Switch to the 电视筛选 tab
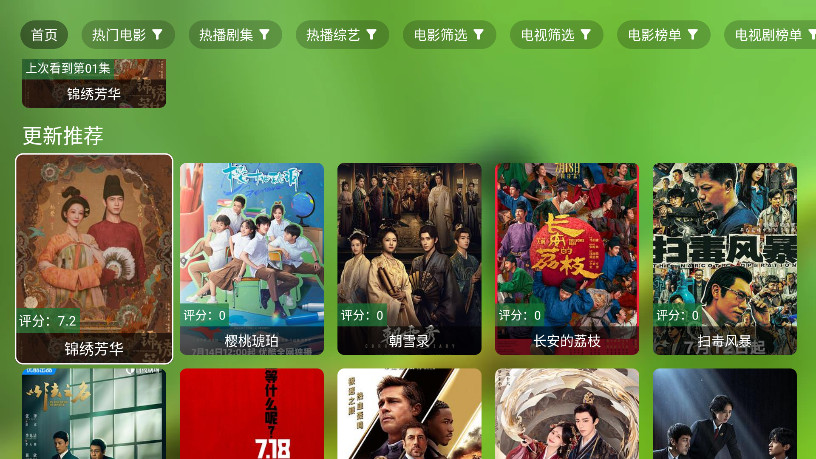This screenshot has width=816, height=459. (x=555, y=35)
